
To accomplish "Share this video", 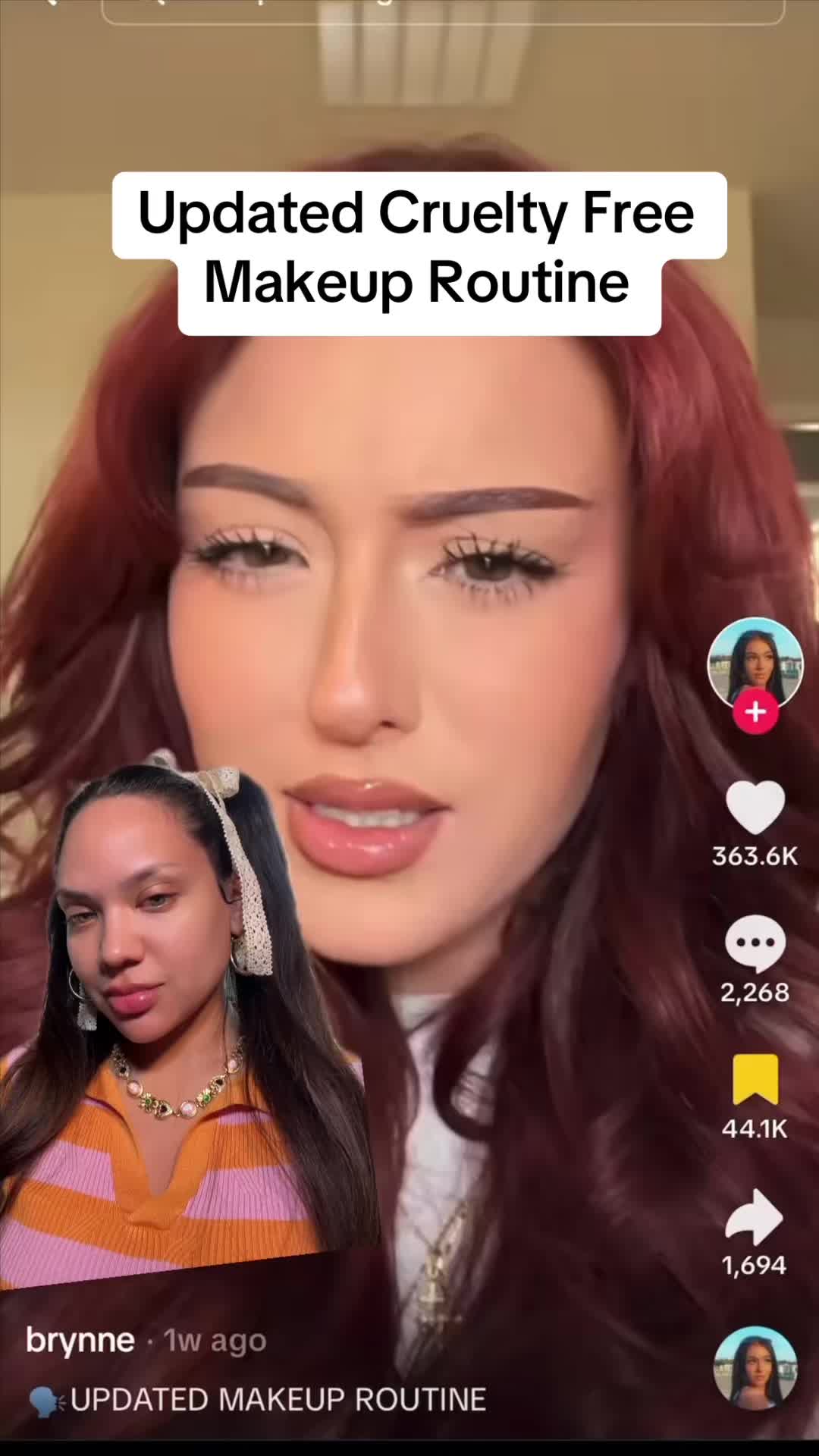I will click(755, 1216).
